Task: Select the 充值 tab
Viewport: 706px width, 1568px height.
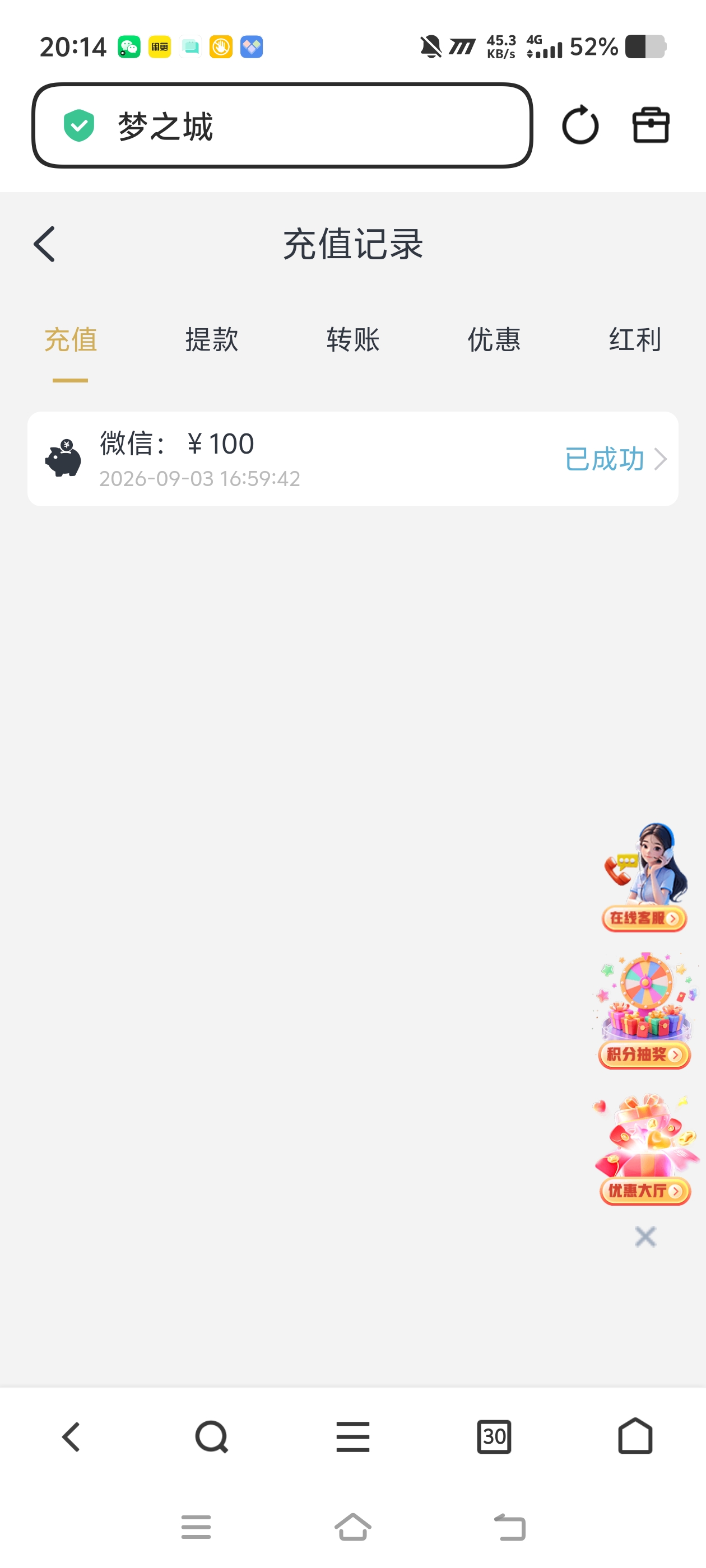Action: point(71,340)
